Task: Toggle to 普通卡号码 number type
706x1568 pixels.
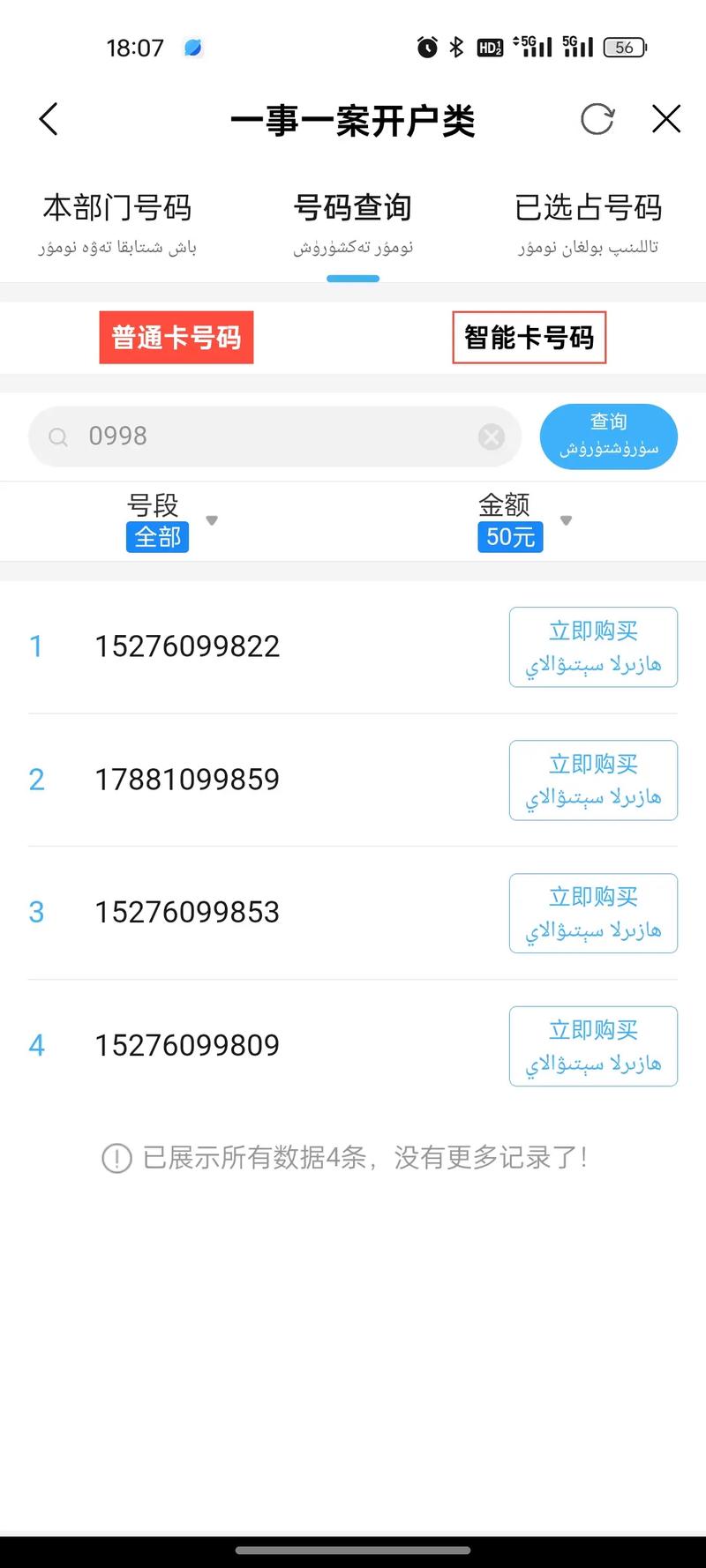Action: point(176,338)
